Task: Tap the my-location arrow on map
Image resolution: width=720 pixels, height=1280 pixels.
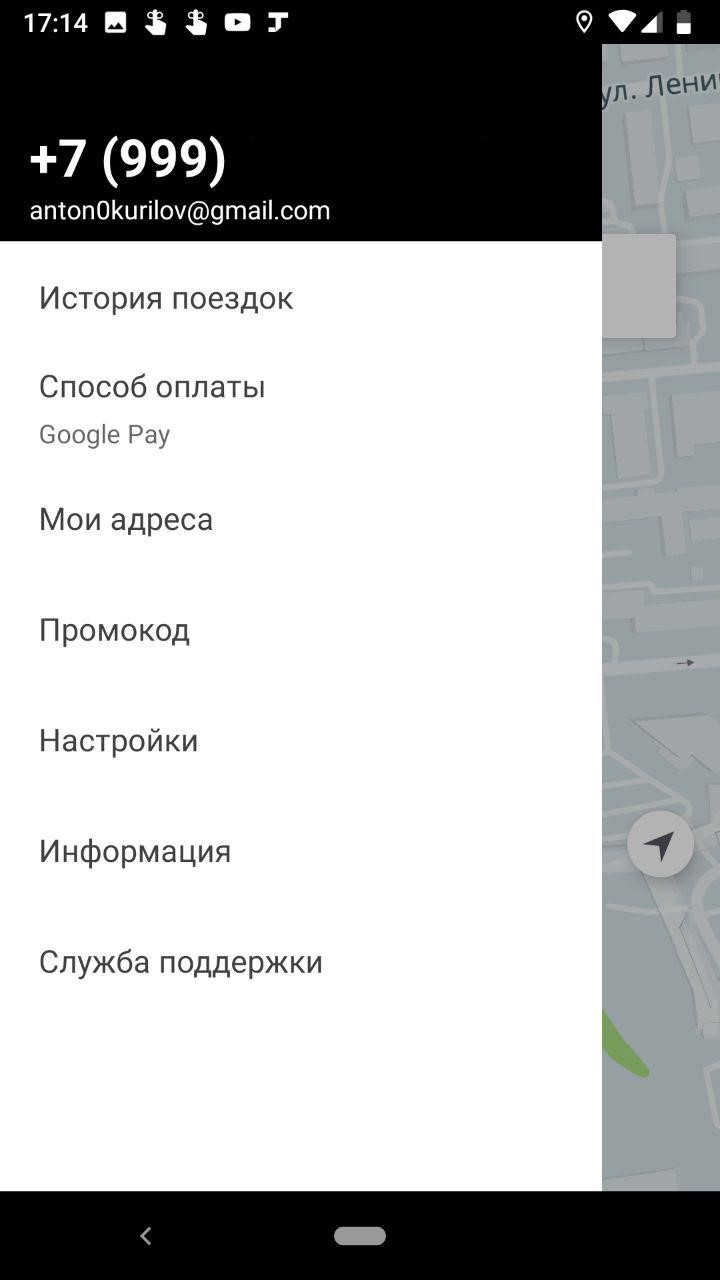Action: point(660,845)
